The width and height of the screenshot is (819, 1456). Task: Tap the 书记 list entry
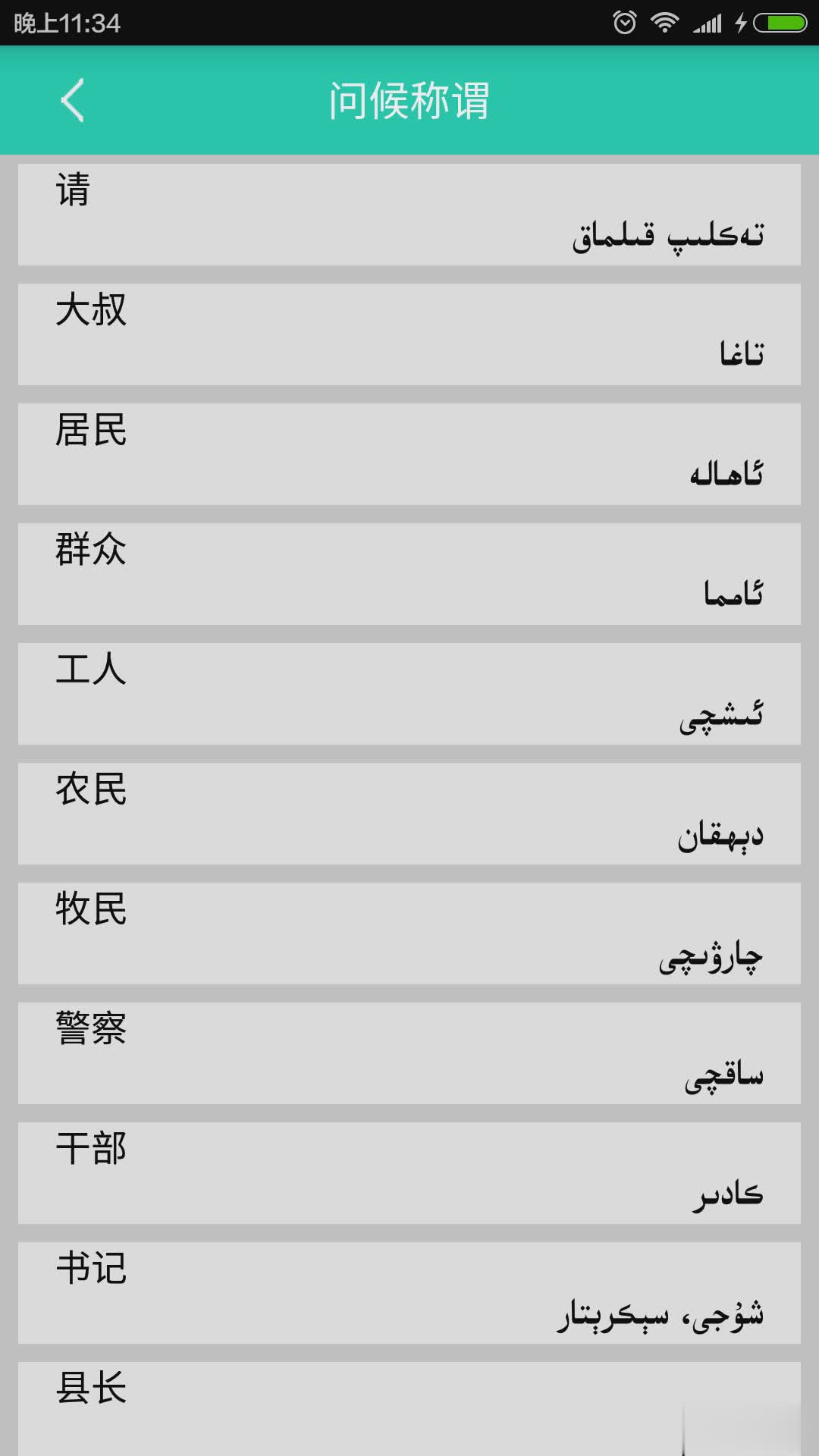pyautogui.click(x=409, y=1293)
